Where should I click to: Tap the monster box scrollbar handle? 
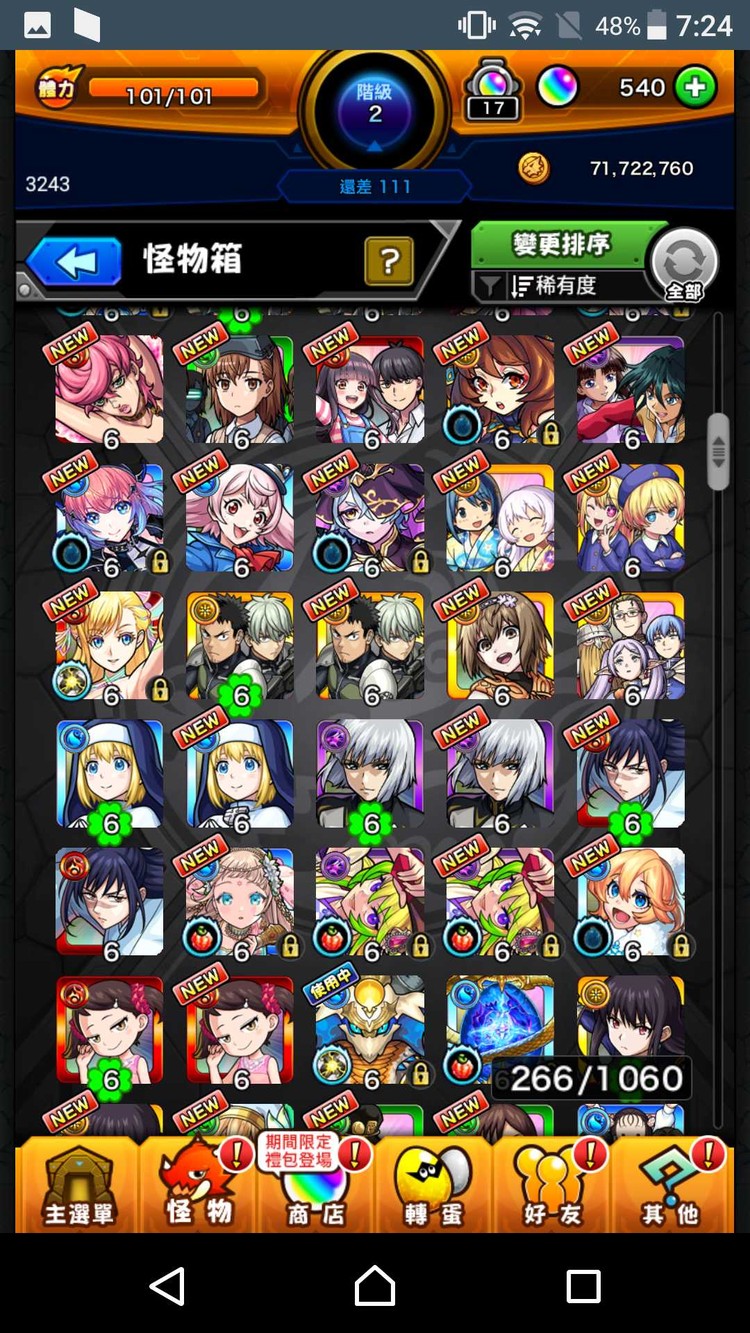[x=718, y=452]
